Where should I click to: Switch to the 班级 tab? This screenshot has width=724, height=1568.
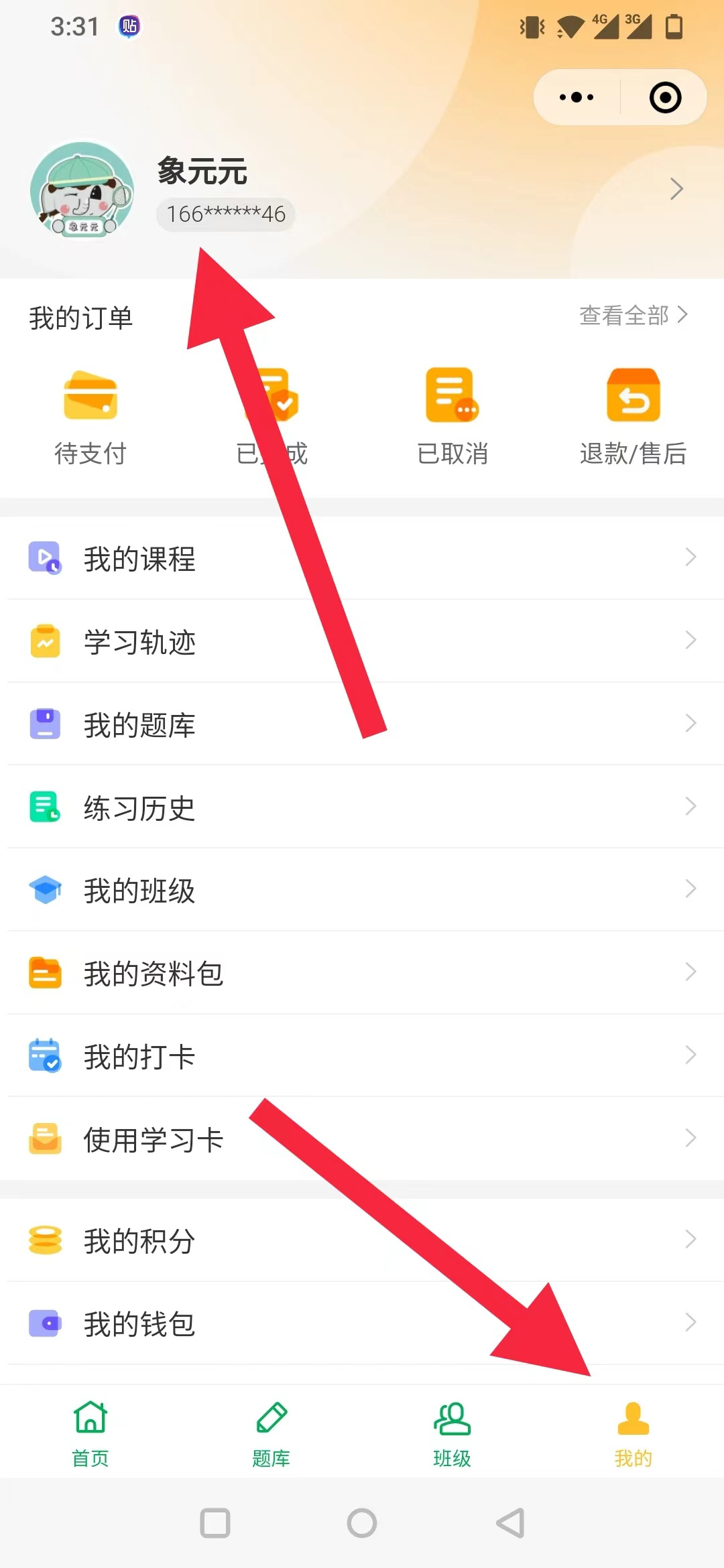click(x=452, y=1433)
